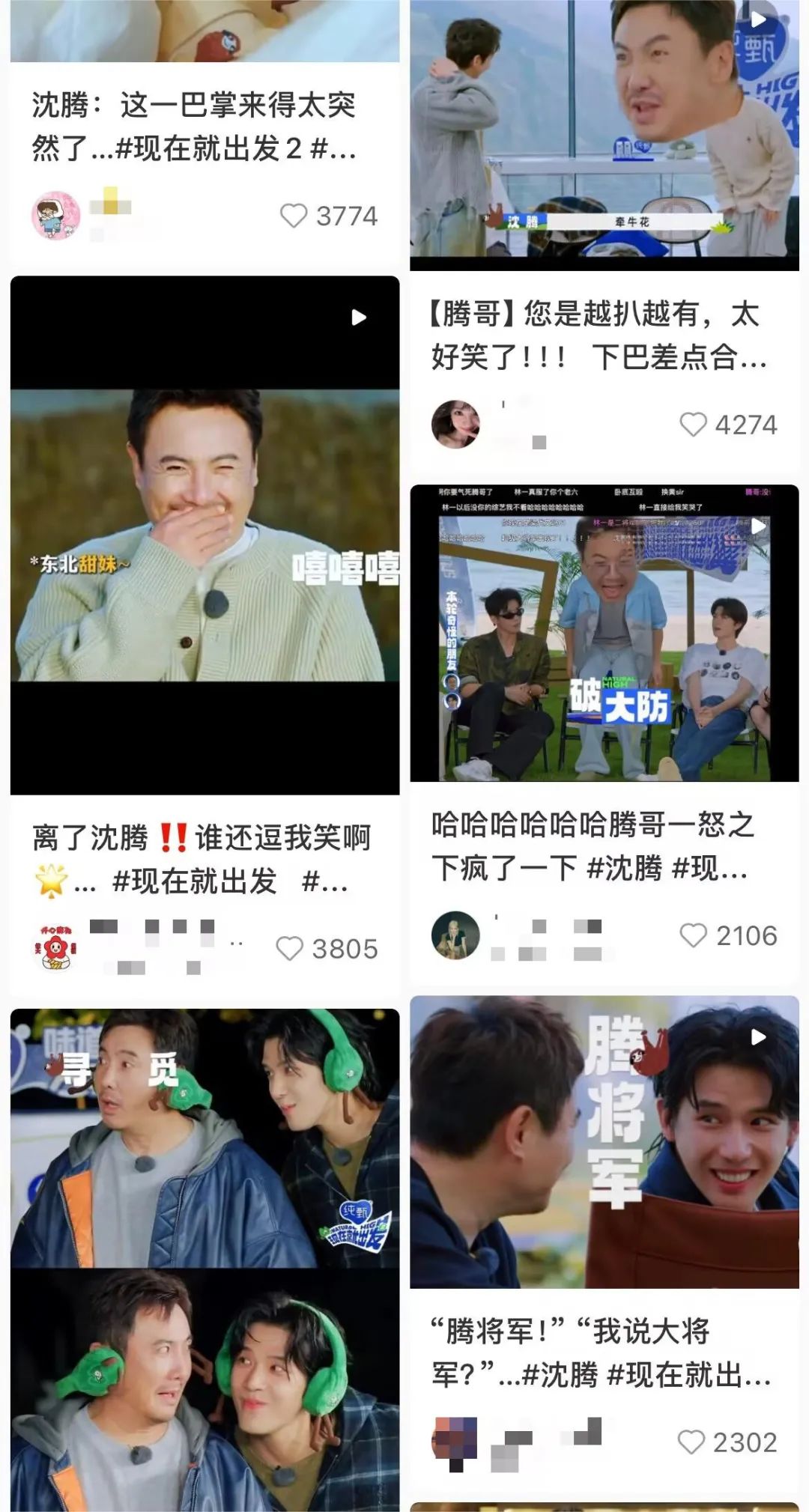Like the "【腾哥】您是越扒越有" post
809x1512 pixels.
pyautogui.click(x=693, y=425)
